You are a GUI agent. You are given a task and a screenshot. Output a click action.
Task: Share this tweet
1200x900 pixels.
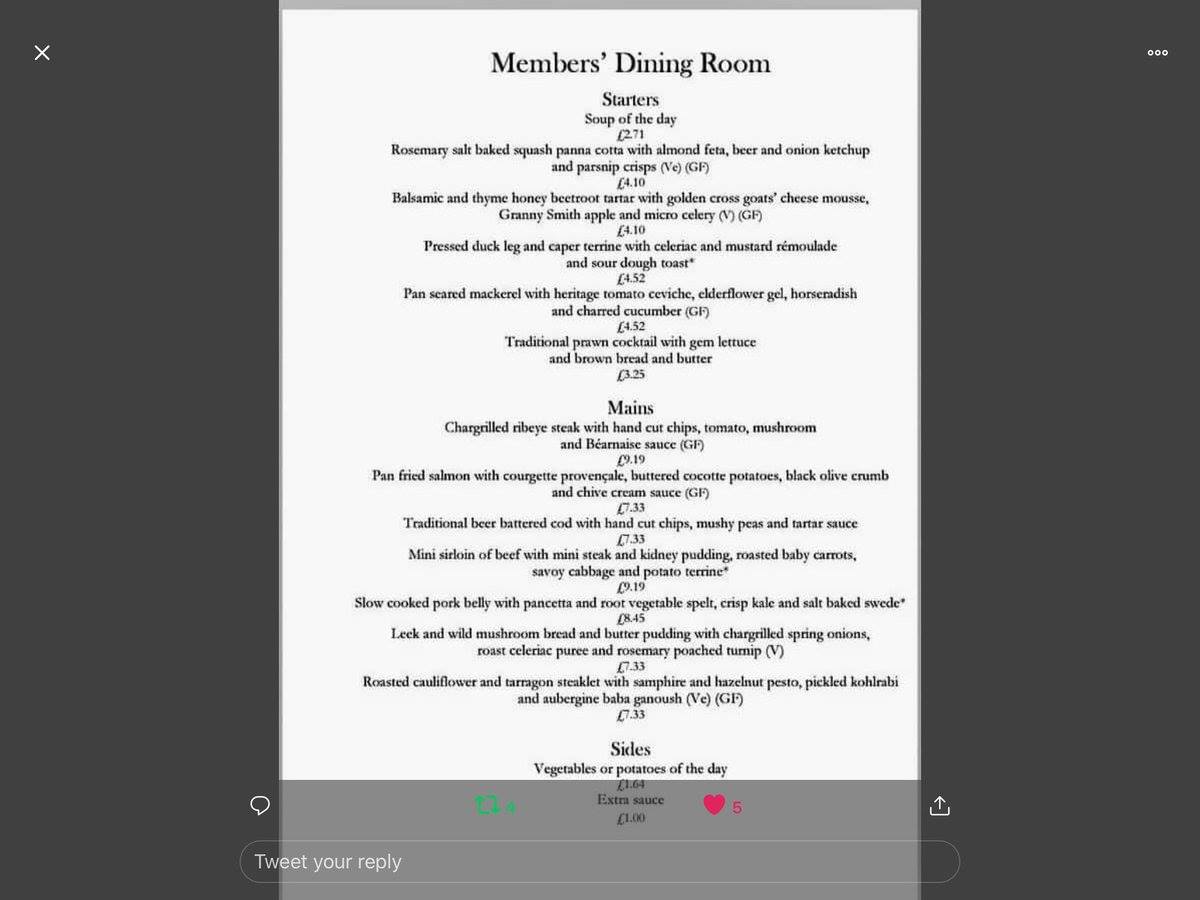tap(939, 805)
